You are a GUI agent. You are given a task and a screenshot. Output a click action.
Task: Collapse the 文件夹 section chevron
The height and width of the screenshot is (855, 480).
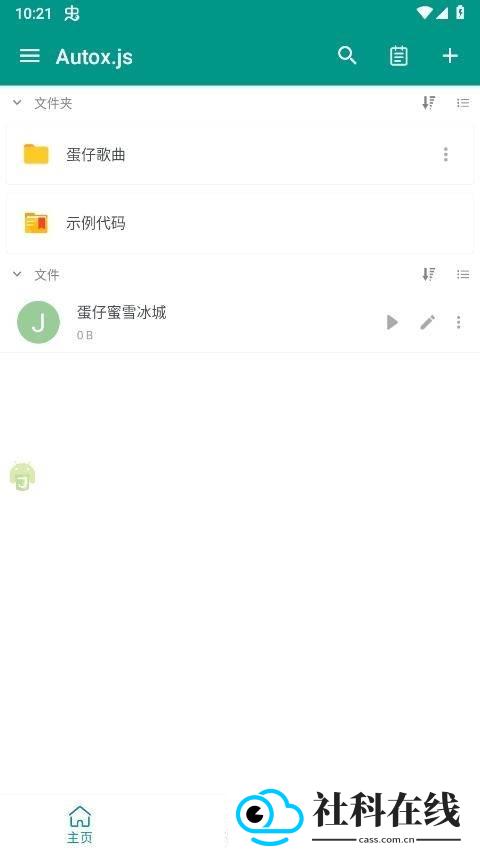[x=17, y=103]
